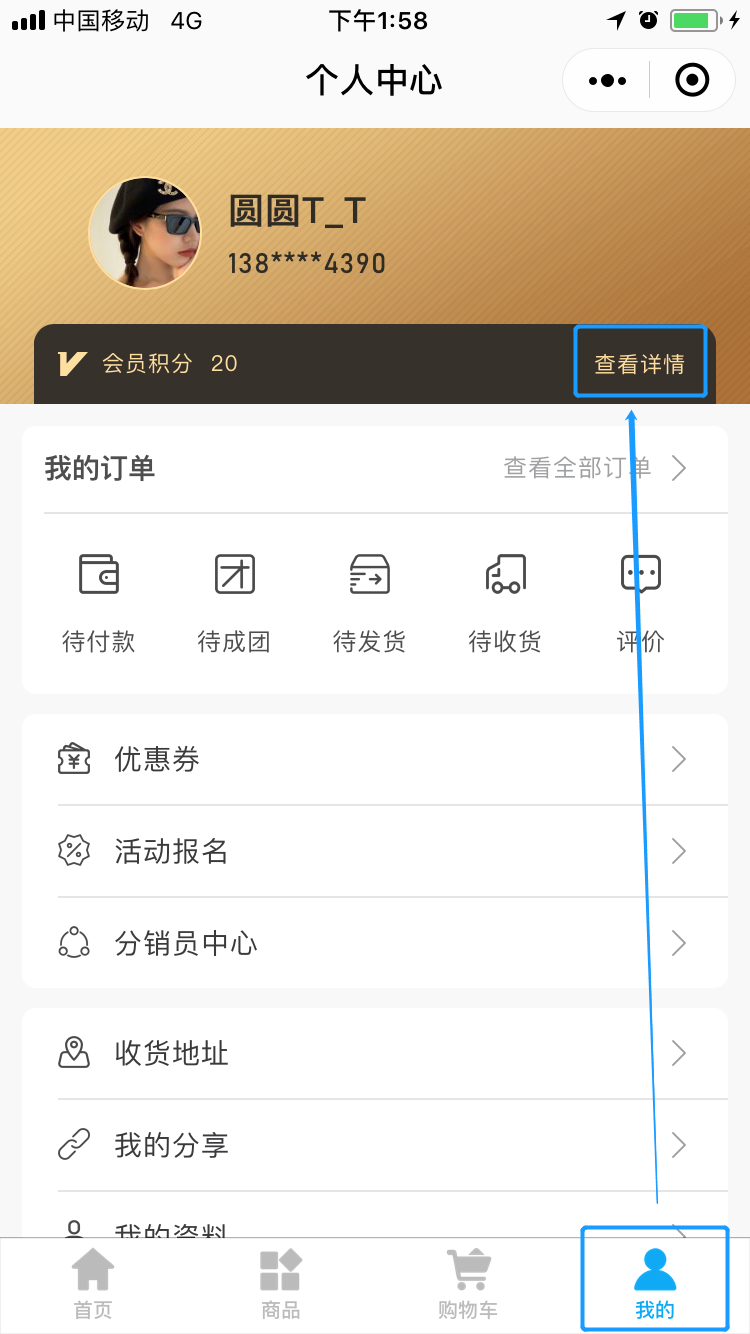Open 查看全部订单 link
Viewport: 750px width, 1334px height.
tap(594, 468)
